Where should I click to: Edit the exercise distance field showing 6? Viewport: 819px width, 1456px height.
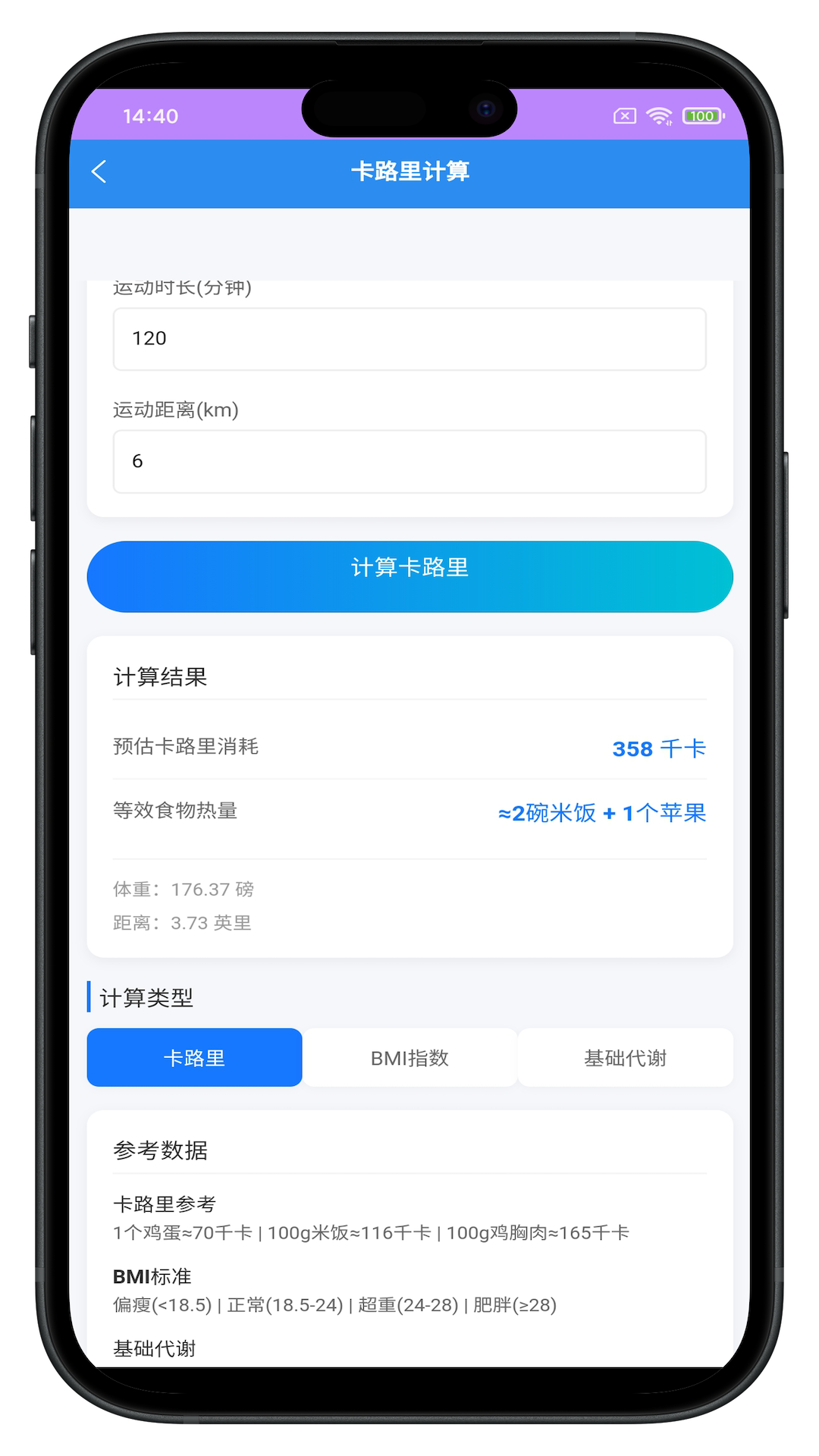(409, 462)
